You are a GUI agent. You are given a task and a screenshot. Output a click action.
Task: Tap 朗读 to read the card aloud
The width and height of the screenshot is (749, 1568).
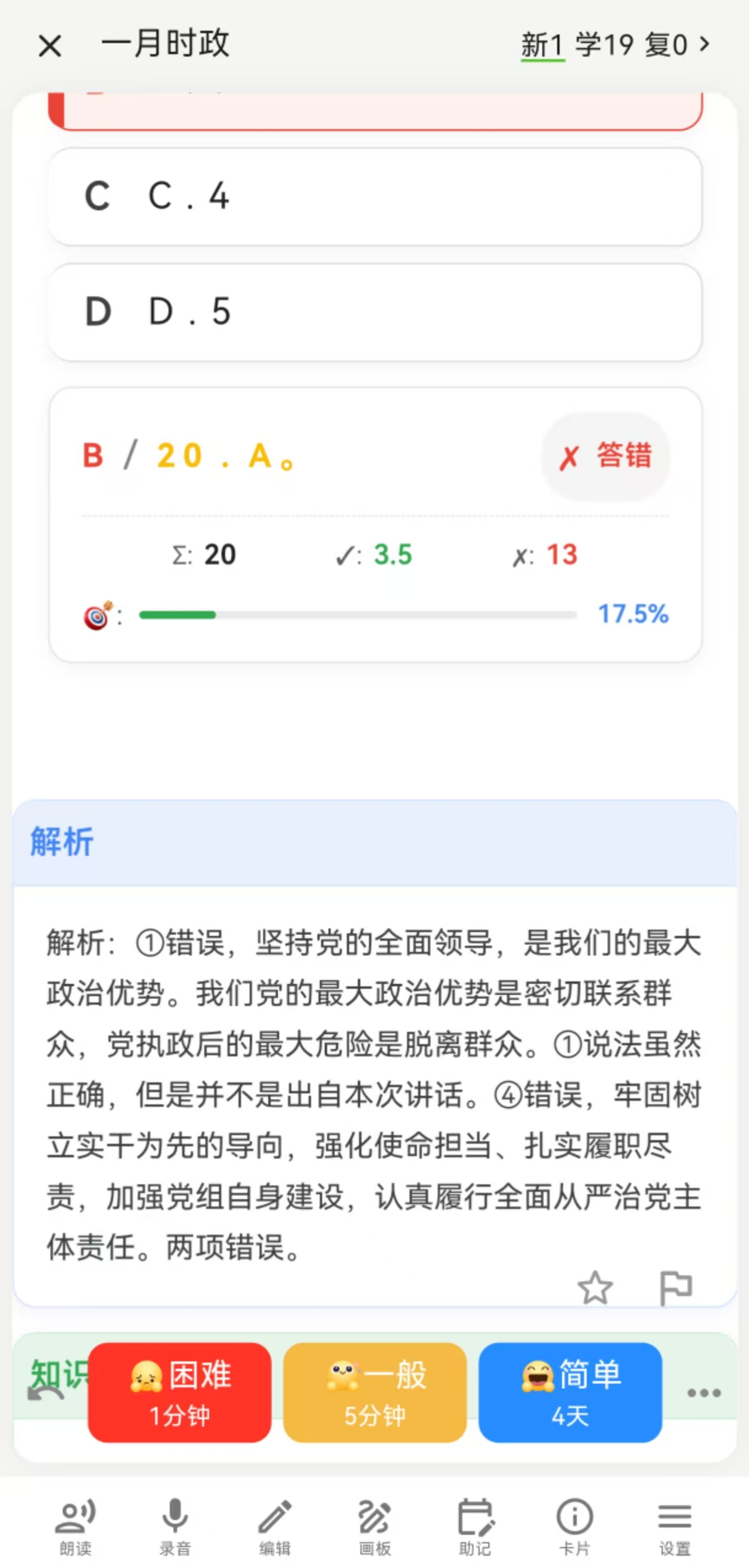tap(75, 1526)
